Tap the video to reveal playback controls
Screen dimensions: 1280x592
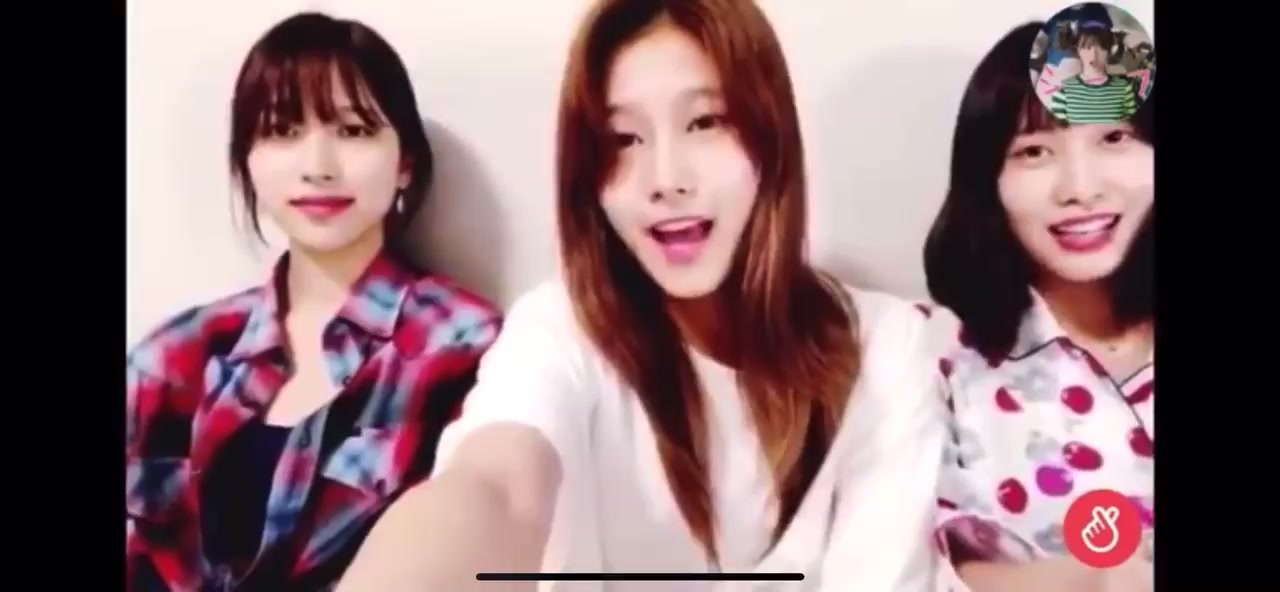[640, 300]
